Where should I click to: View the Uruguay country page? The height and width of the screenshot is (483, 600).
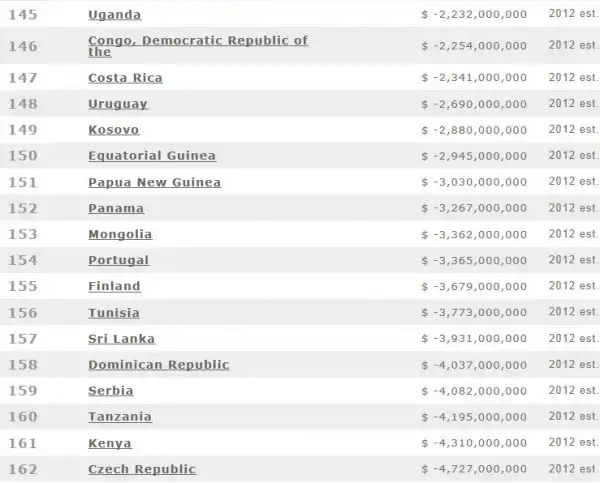117,104
